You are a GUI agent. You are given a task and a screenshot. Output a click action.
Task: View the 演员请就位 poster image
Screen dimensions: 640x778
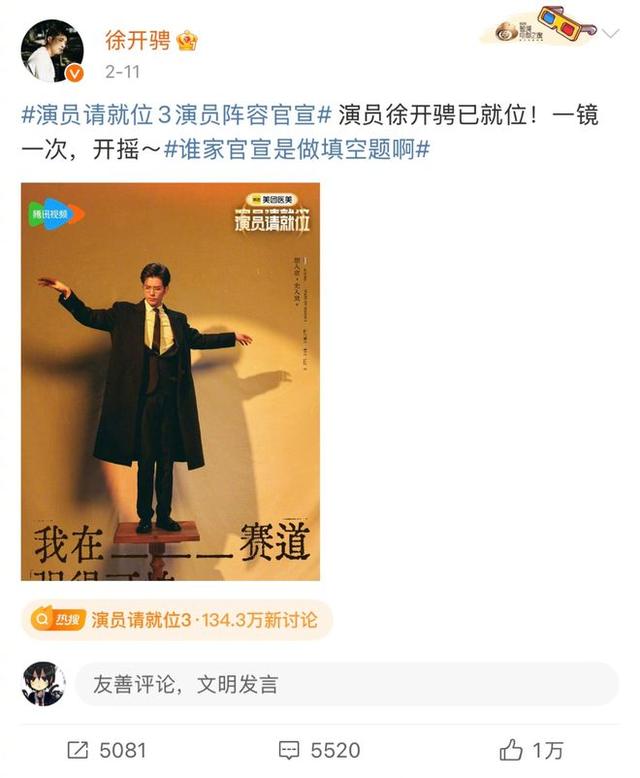(x=171, y=381)
